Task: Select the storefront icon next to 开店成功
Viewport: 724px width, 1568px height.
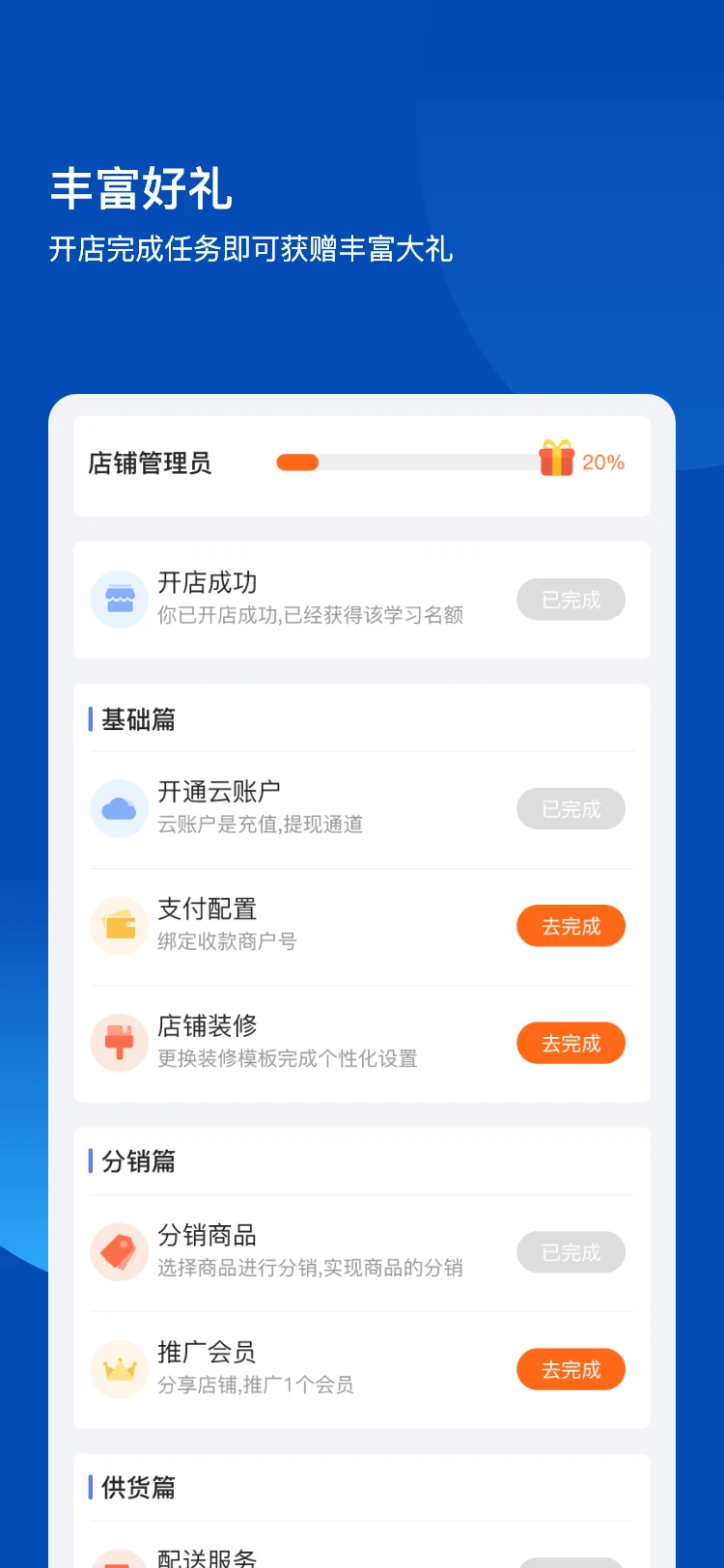Action: coord(119,599)
